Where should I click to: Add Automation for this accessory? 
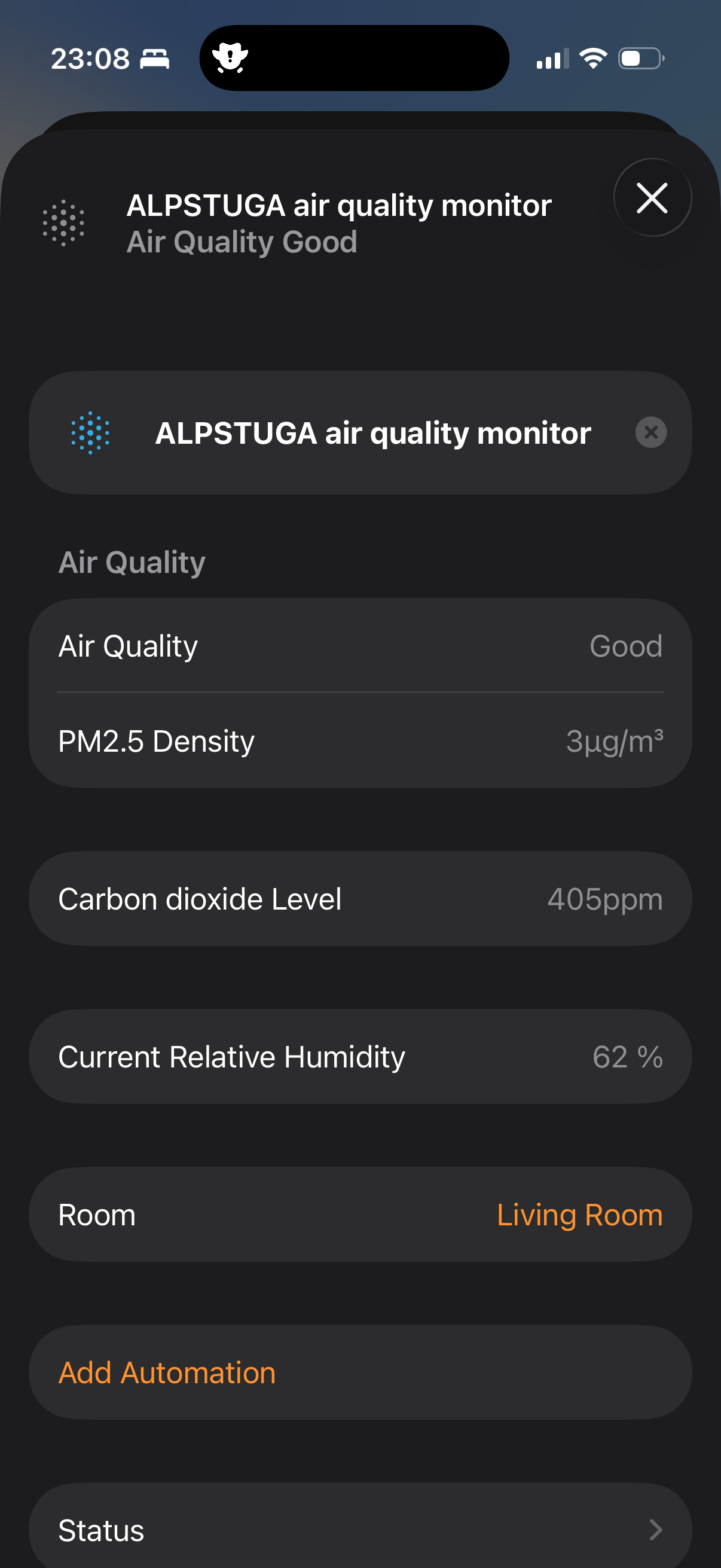[167, 1372]
